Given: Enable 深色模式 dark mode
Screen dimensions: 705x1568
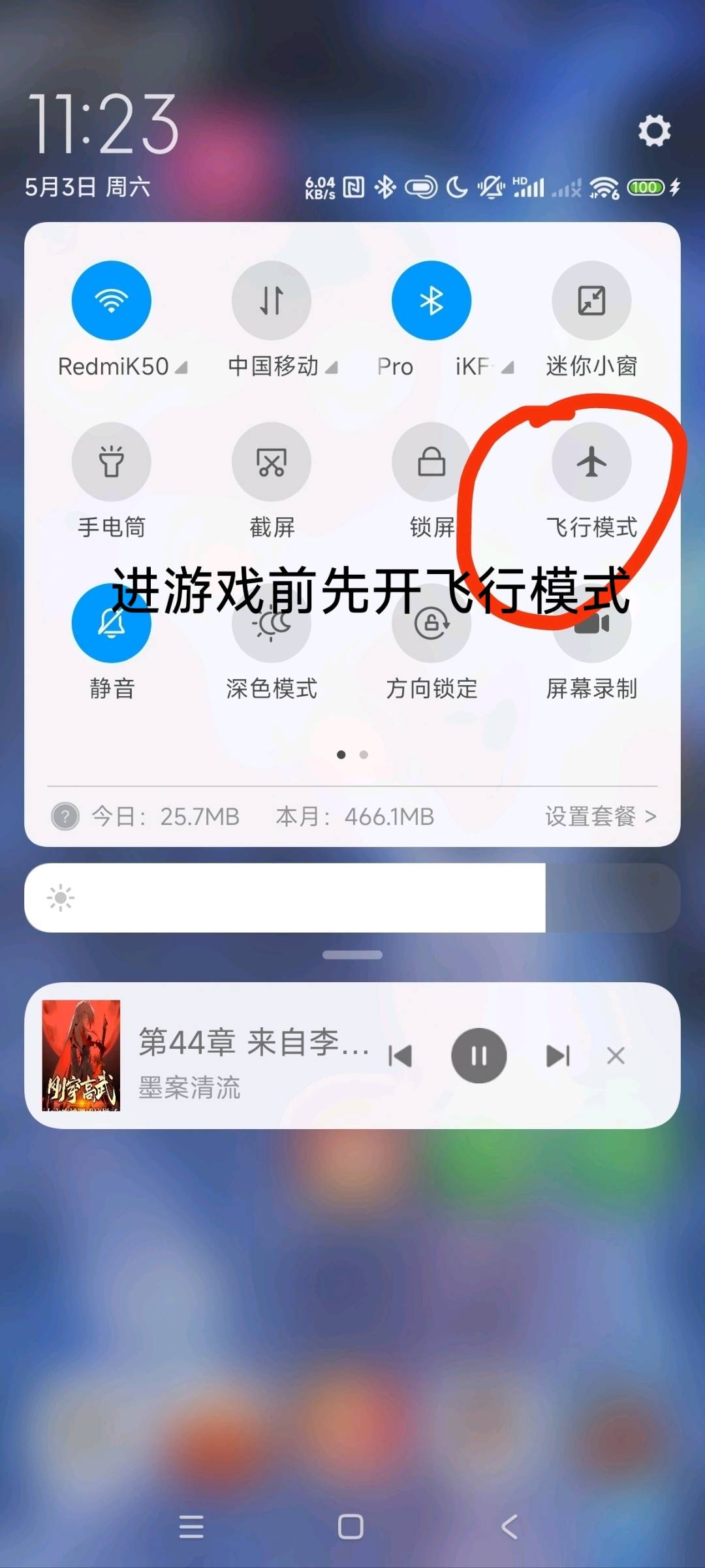Looking at the screenshot, I should click(272, 623).
